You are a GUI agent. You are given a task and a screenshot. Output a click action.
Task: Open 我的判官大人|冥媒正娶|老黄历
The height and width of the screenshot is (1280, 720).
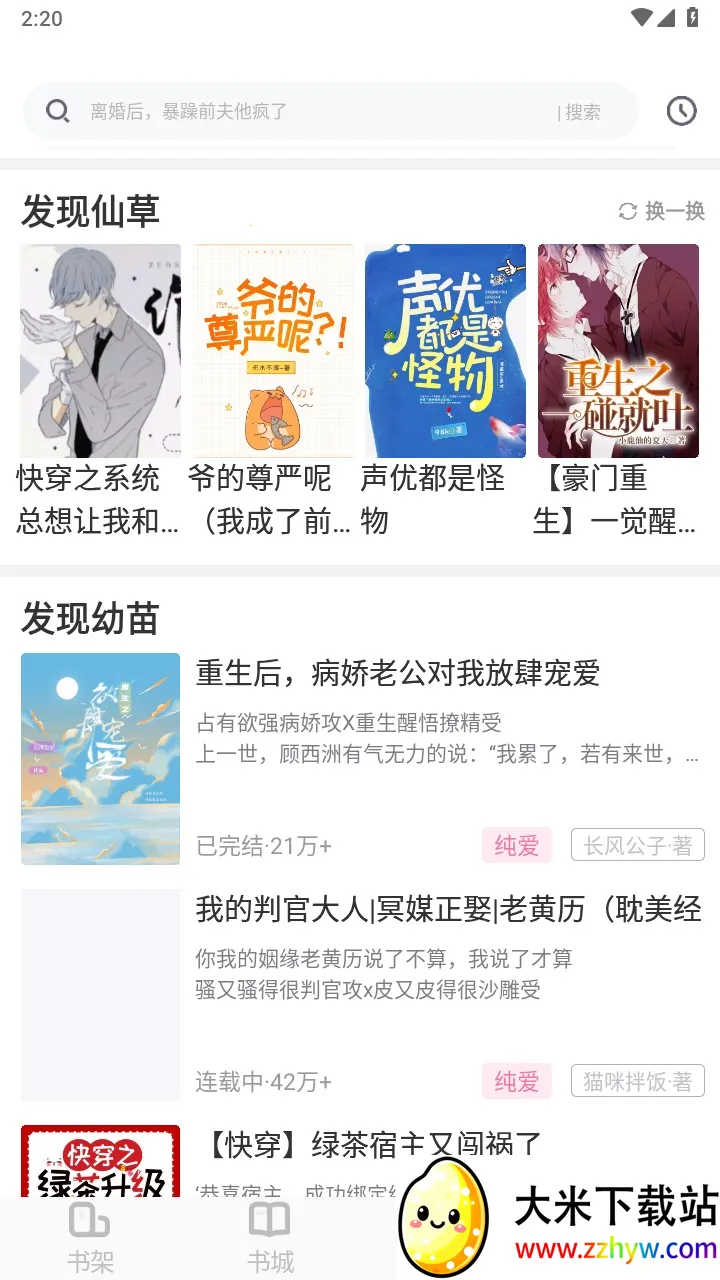[x=448, y=909]
